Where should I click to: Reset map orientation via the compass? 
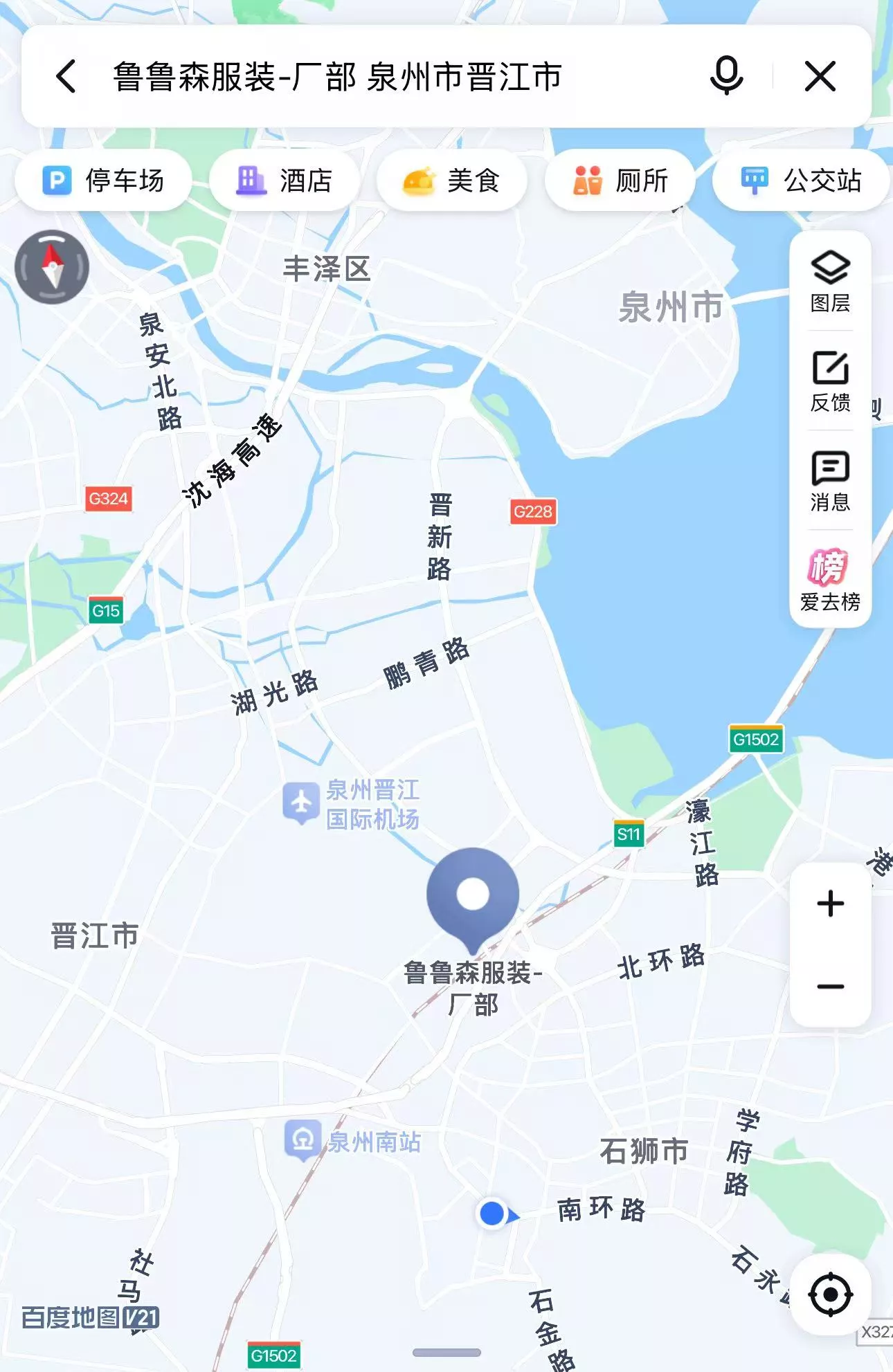pos(52,267)
